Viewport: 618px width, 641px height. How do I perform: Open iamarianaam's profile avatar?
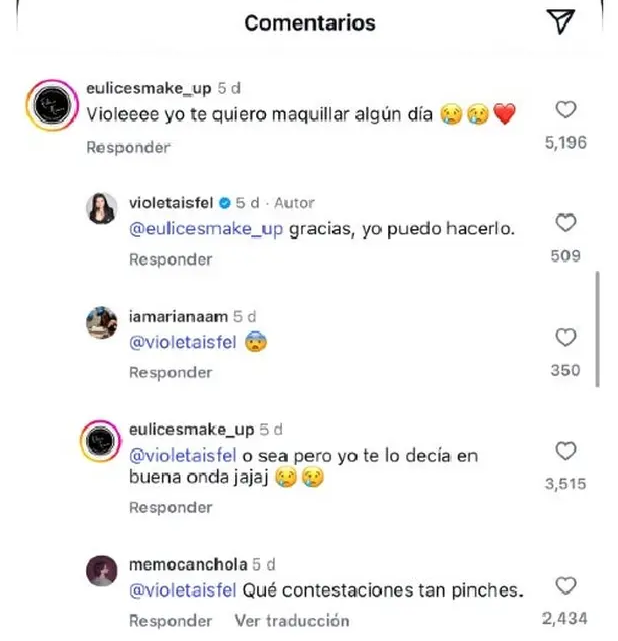(x=102, y=322)
